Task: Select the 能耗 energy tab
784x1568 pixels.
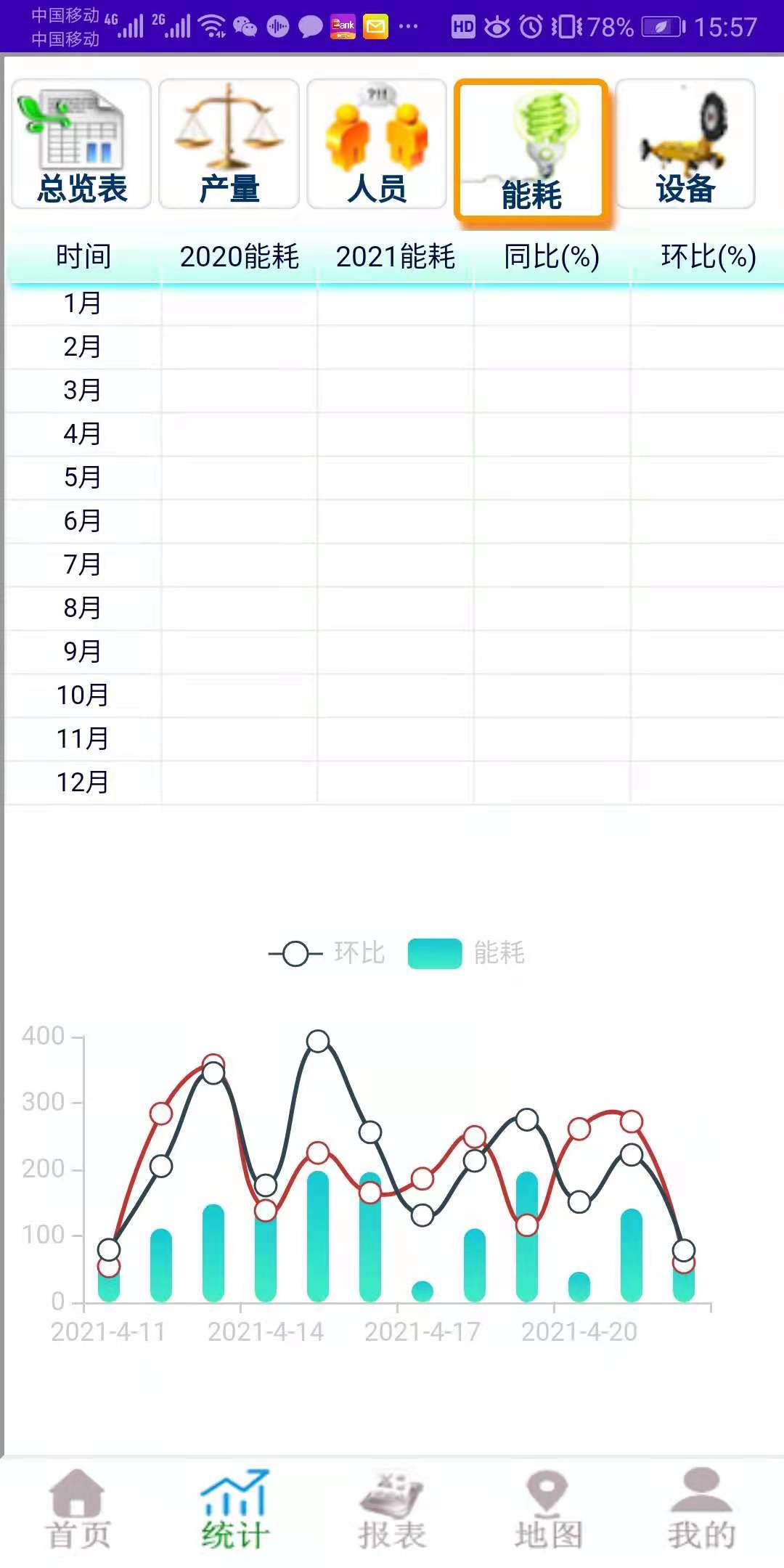Action: [x=531, y=150]
